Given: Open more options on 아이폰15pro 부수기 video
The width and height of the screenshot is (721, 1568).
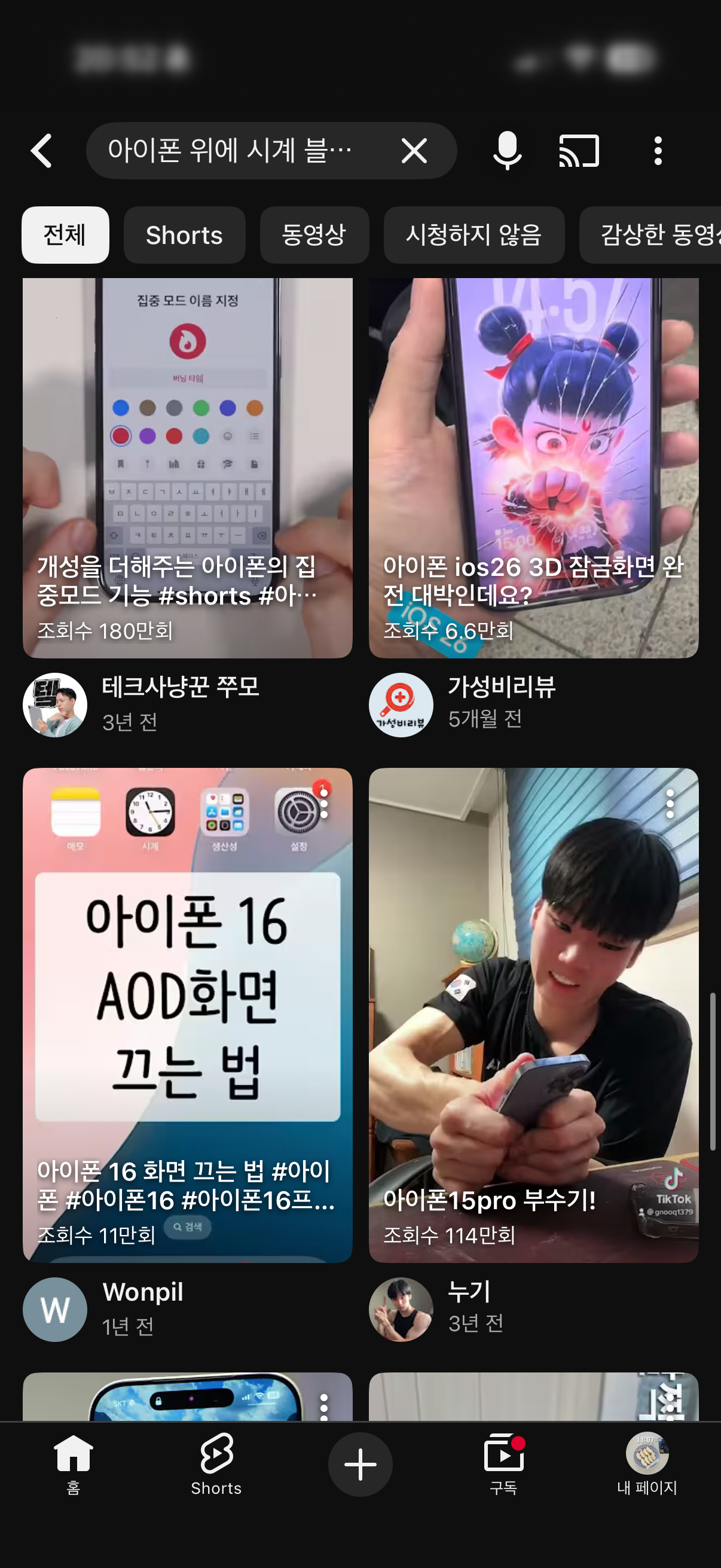Looking at the screenshot, I should pyautogui.click(x=670, y=804).
